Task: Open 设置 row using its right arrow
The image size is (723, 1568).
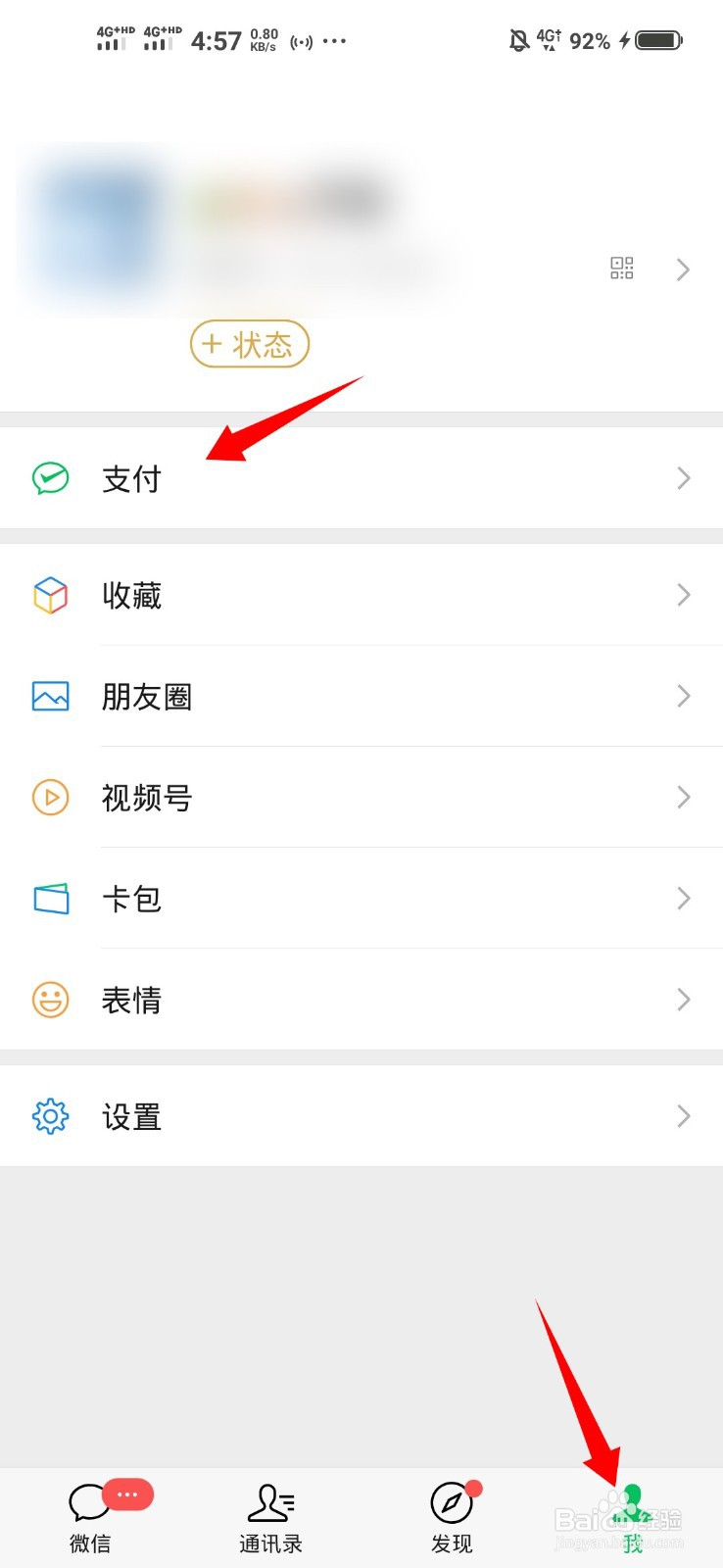Action: click(683, 1115)
